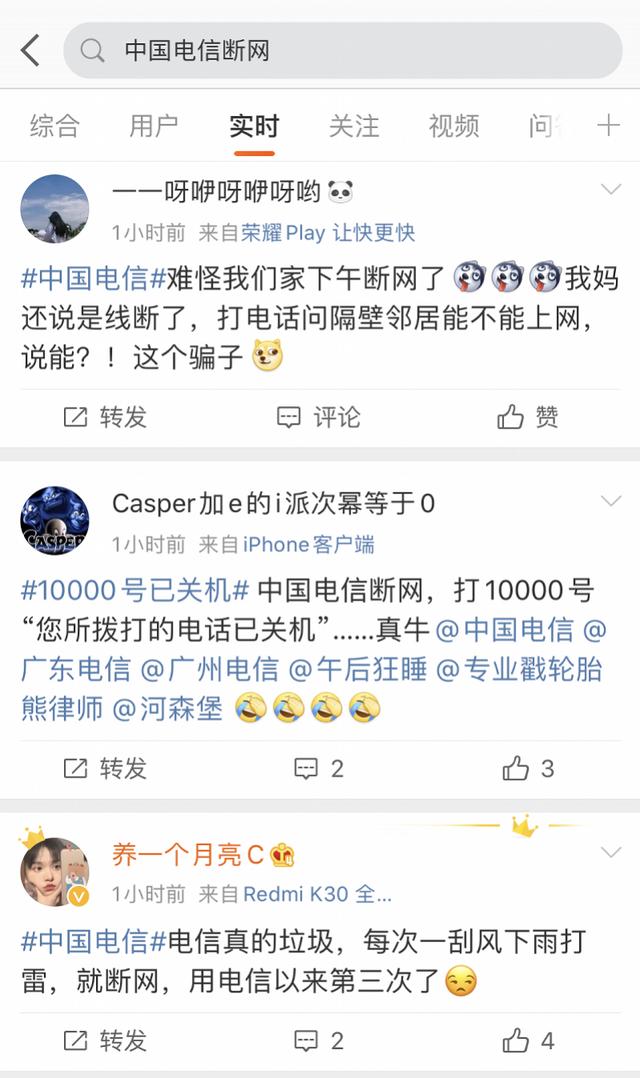
Task: Go back with the top-left arrow
Action: coord(30,50)
